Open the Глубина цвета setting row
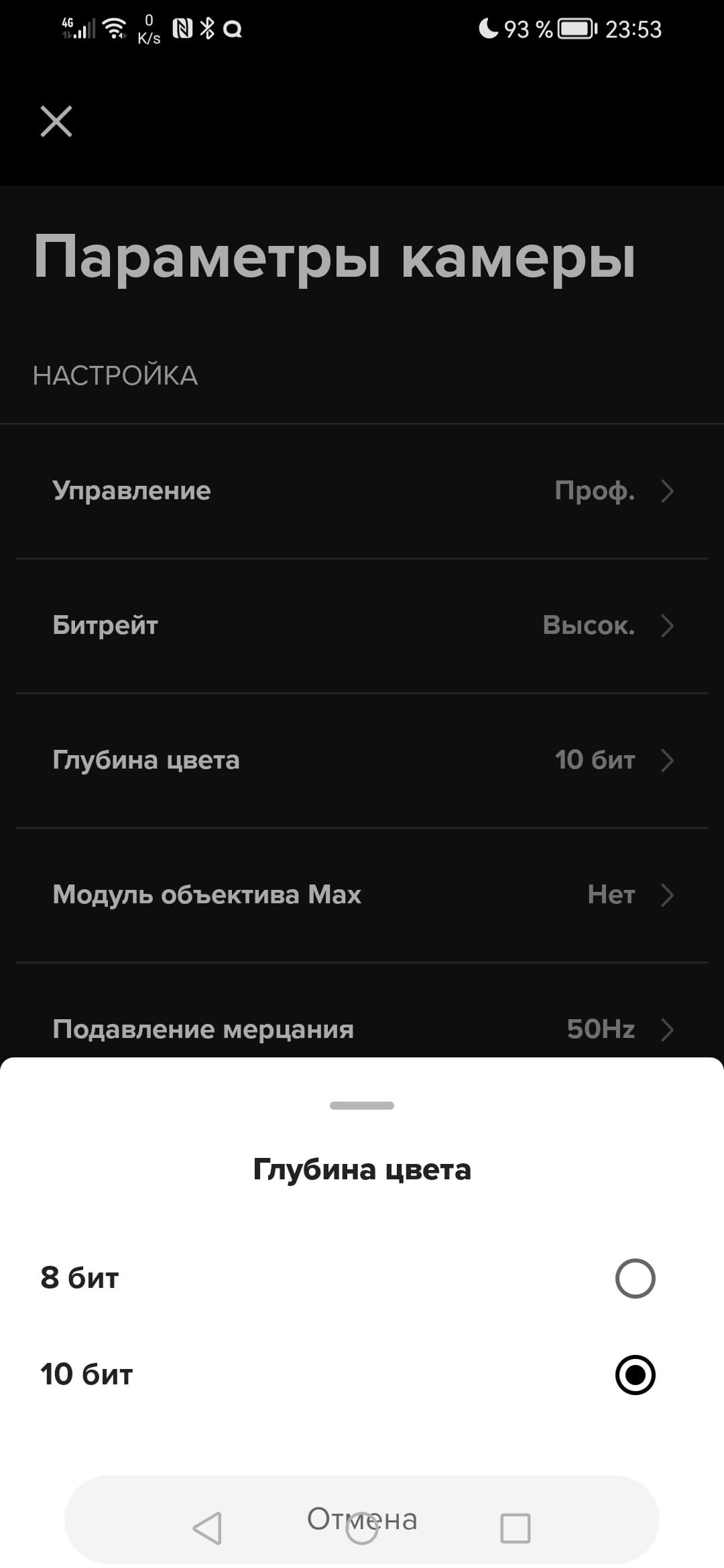Image resolution: width=724 pixels, height=1568 pixels. pyautogui.click(x=362, y=761)
